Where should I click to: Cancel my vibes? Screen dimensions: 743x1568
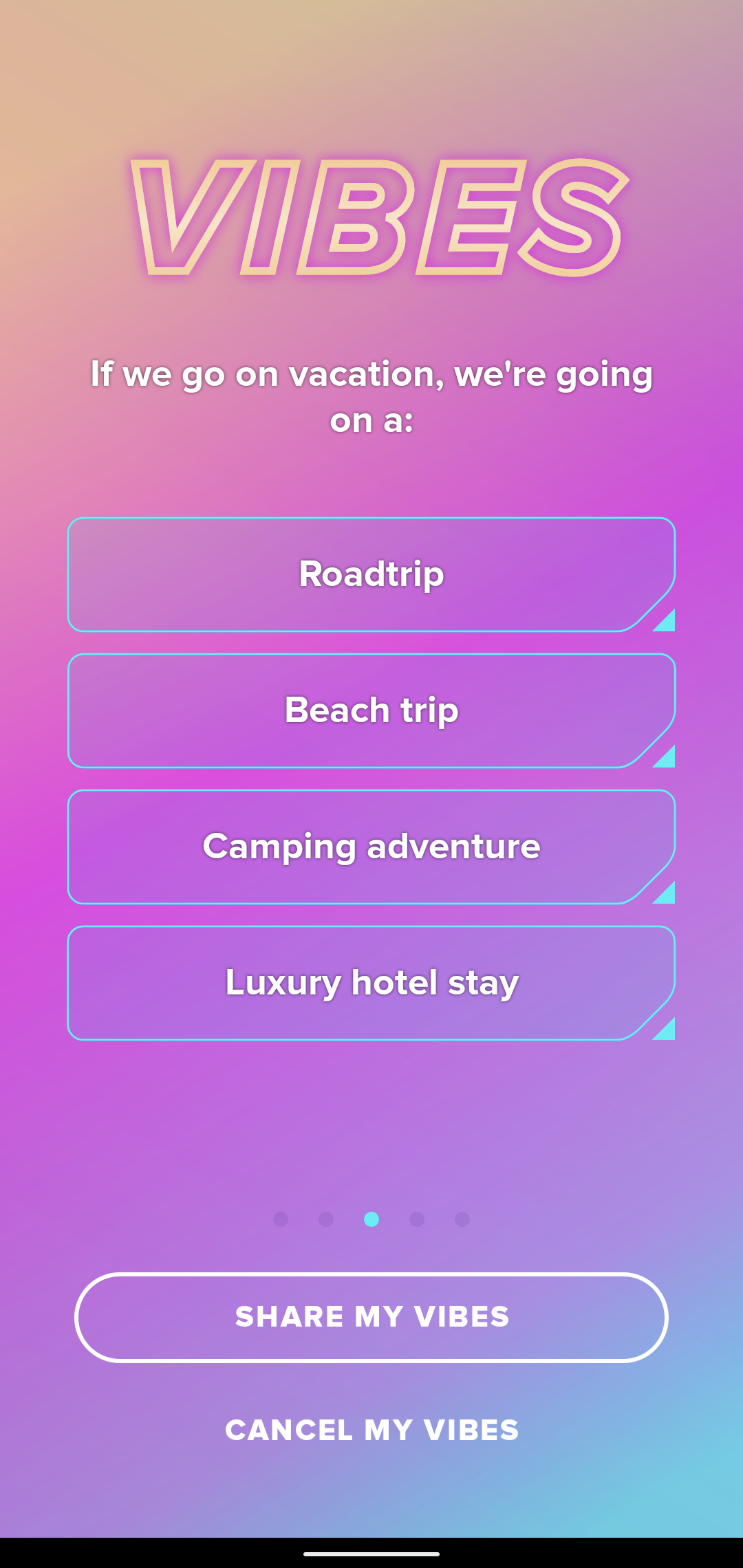tap(371, 1430)
